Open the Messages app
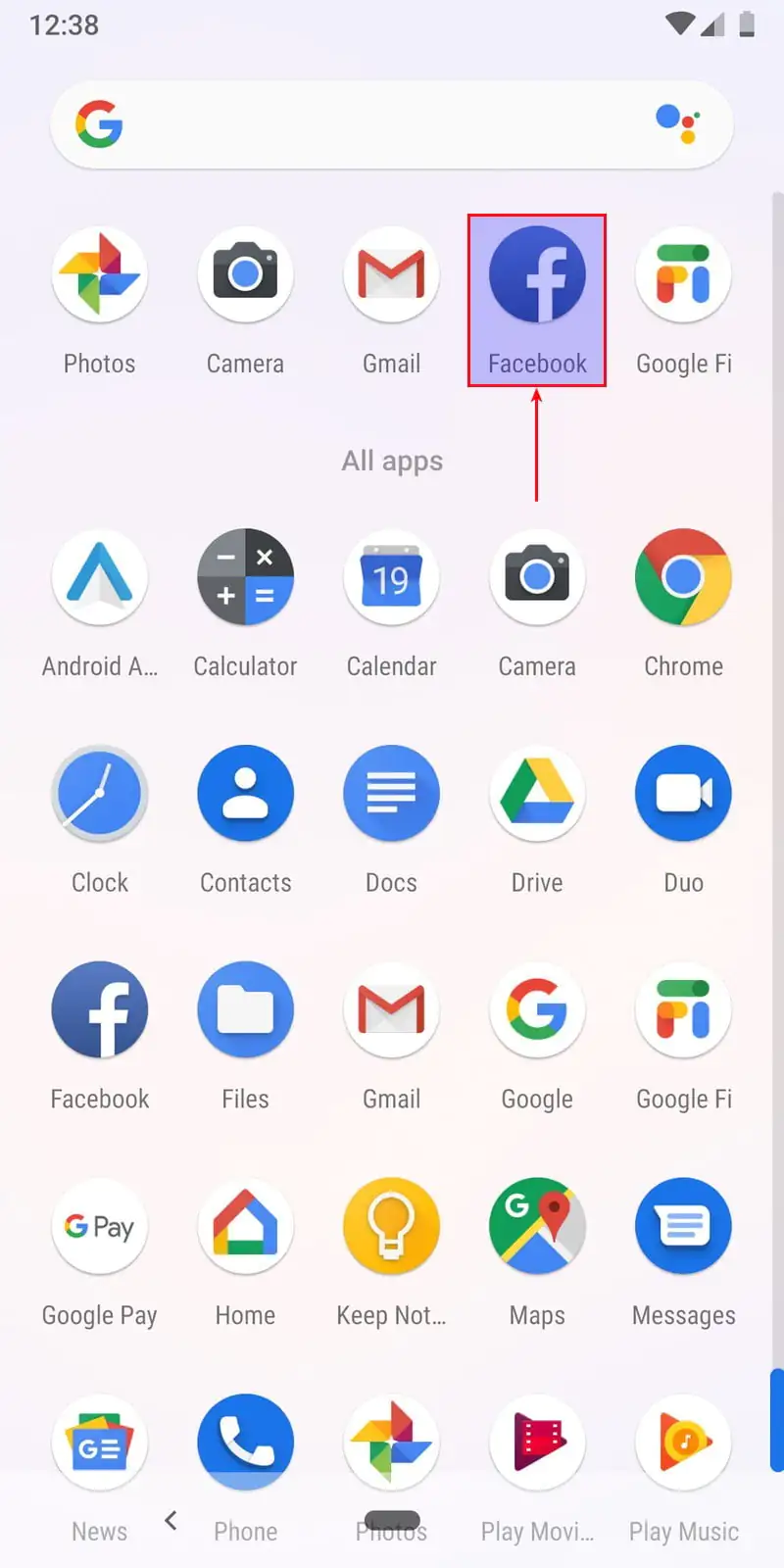Viewport: 784px width, 1568px height. click(x=683, y=1228)
